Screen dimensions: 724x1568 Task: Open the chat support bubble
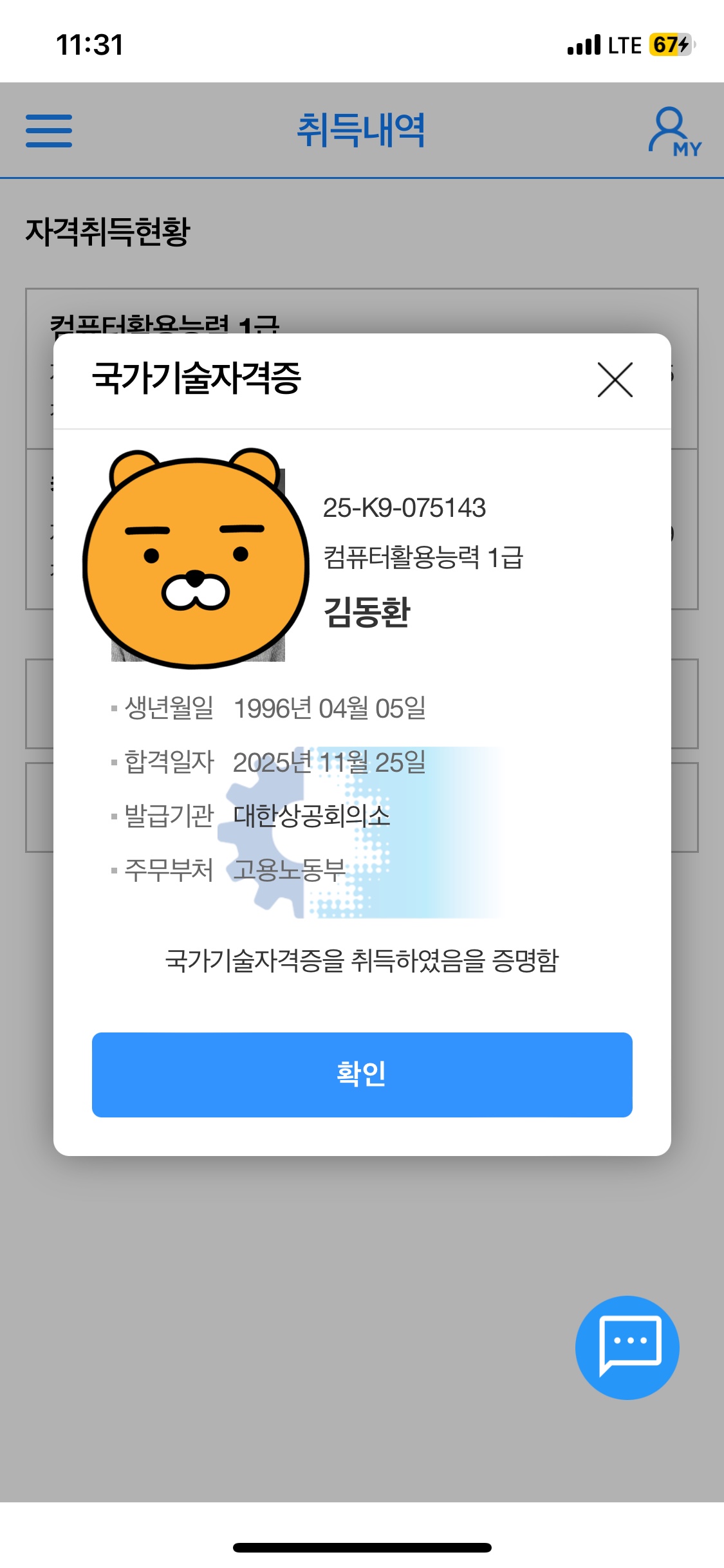pos(627,1347)
